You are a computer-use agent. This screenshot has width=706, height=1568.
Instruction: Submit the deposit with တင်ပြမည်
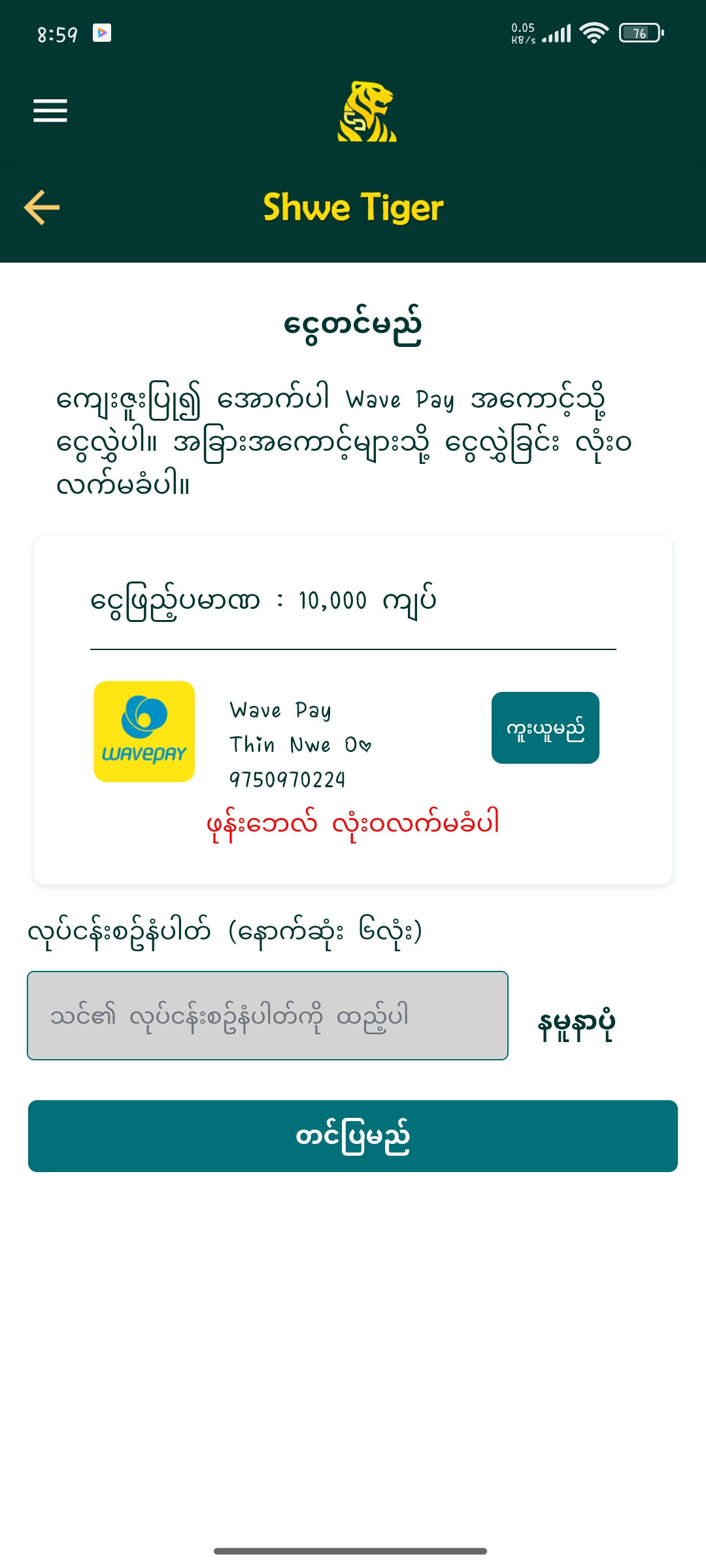click(353, 1136)
